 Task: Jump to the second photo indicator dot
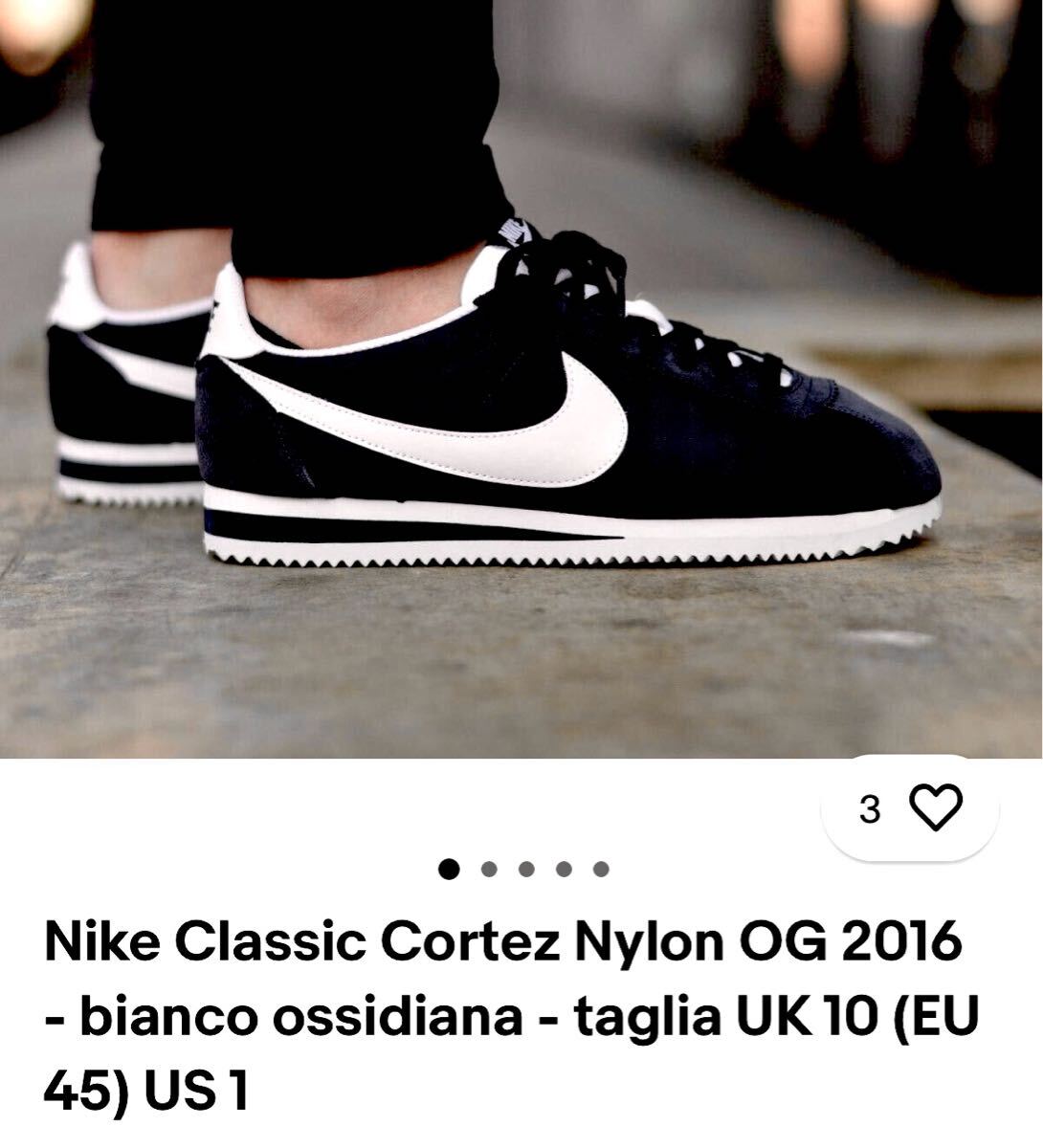point(489,869)
